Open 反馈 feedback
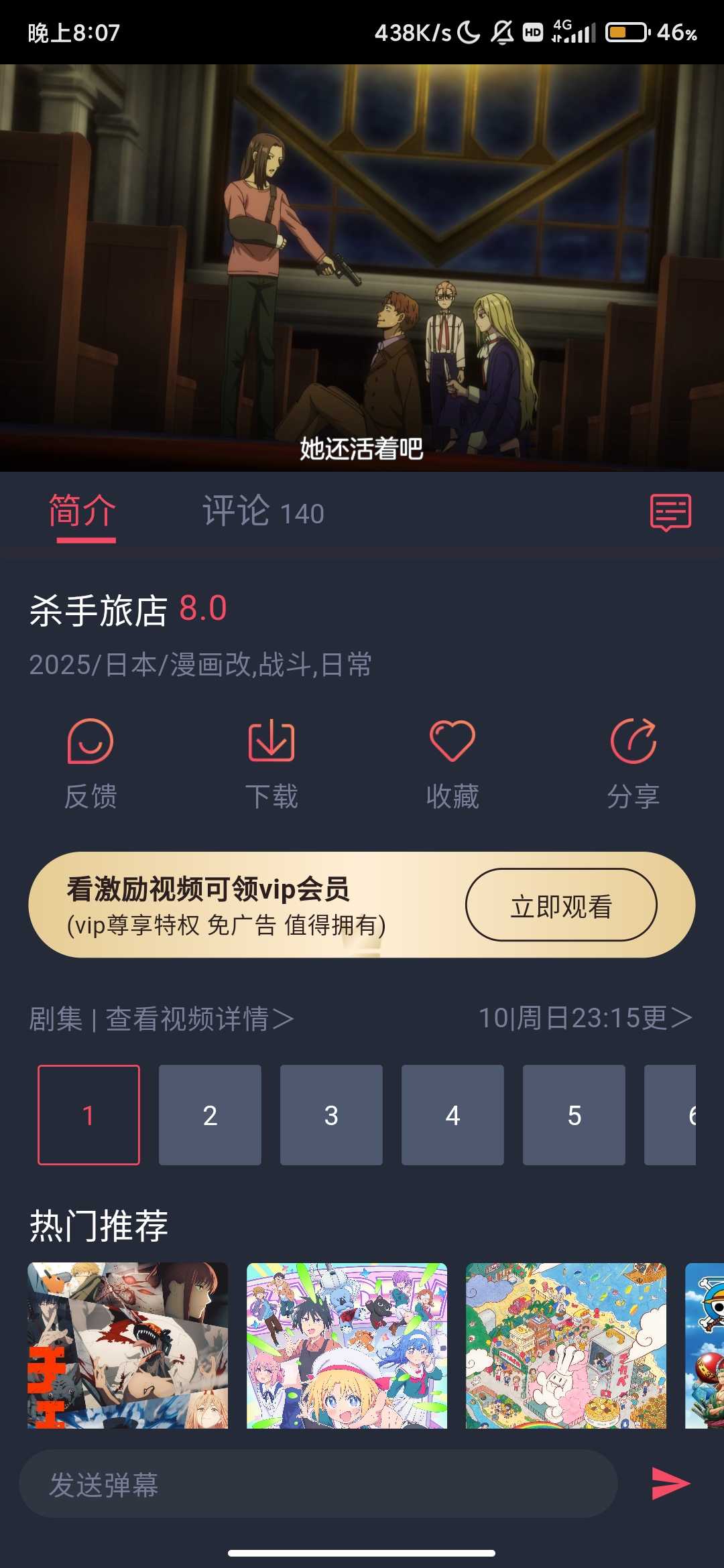The width and height of the screenshot is (724, 1568). pos(90,764)
